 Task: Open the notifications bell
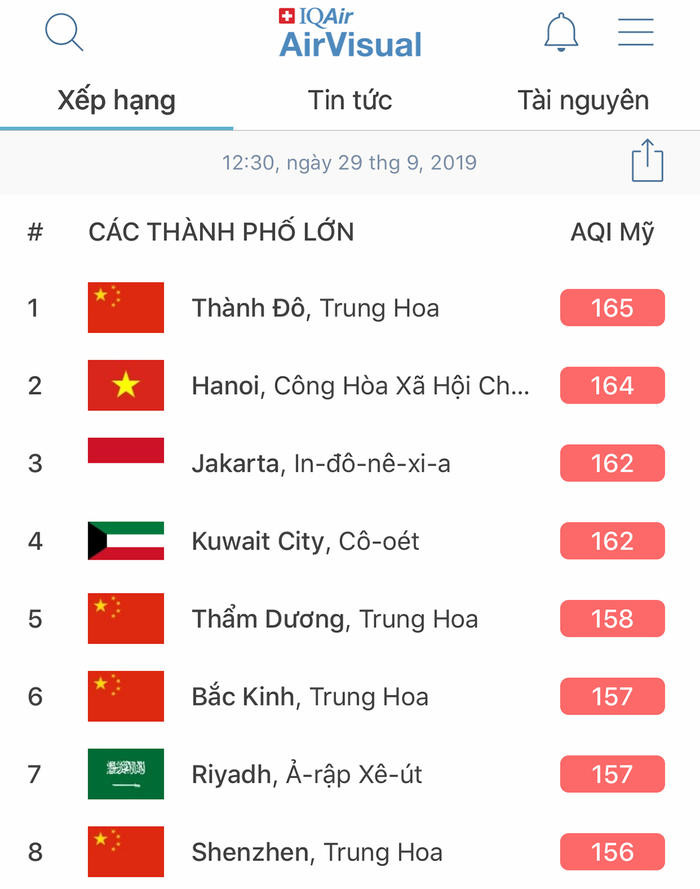(561, 33)
